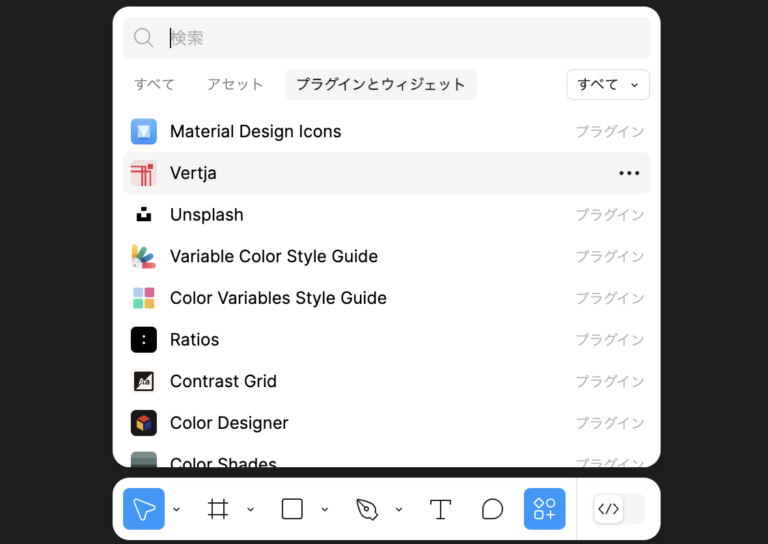
Task: Select the Ratios plugin
Action: click(x=195, y=340)
